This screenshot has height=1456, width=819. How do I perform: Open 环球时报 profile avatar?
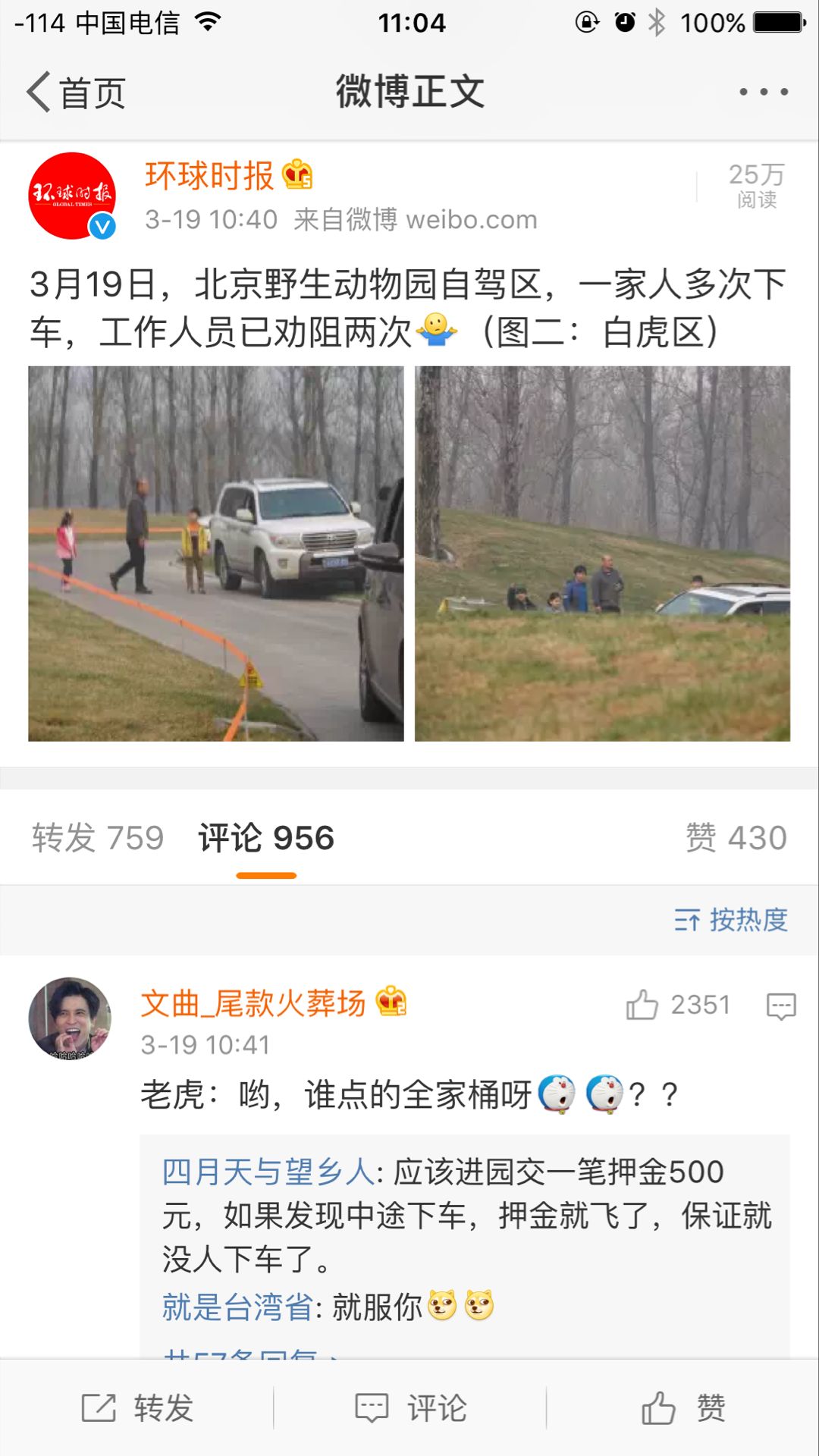coord(72,196)
